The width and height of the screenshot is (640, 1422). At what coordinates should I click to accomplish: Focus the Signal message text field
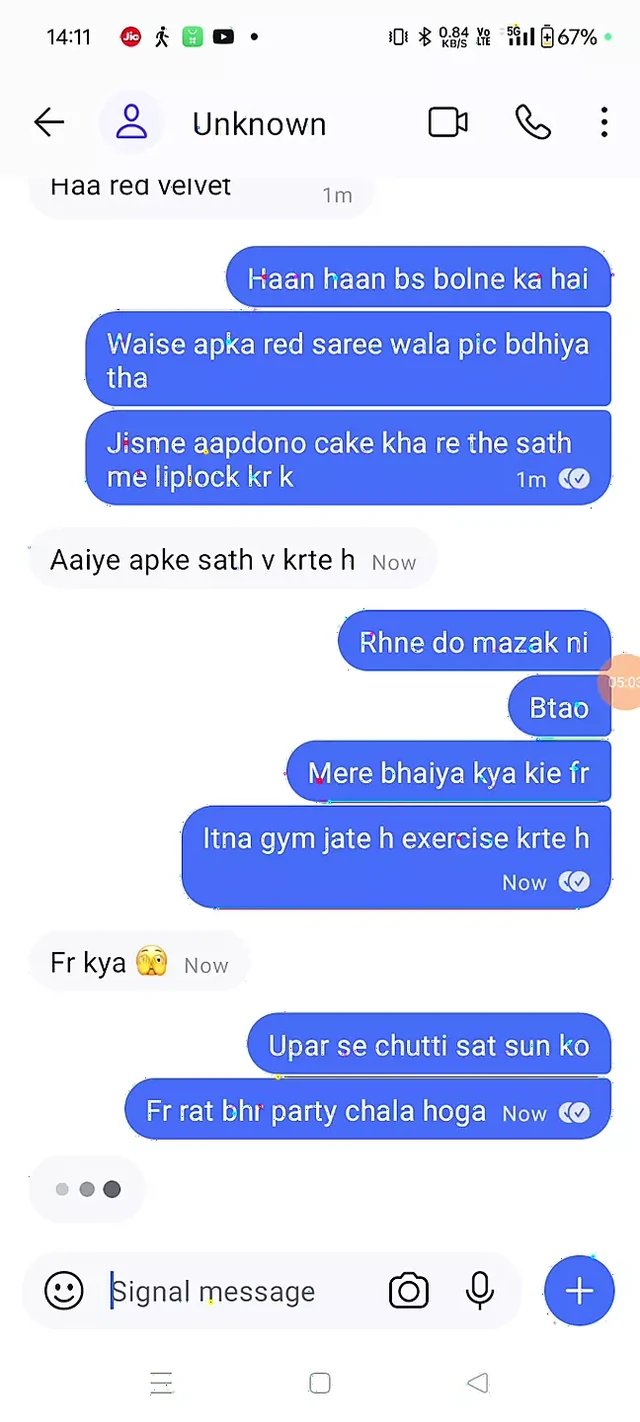[x=240, y=1291]
